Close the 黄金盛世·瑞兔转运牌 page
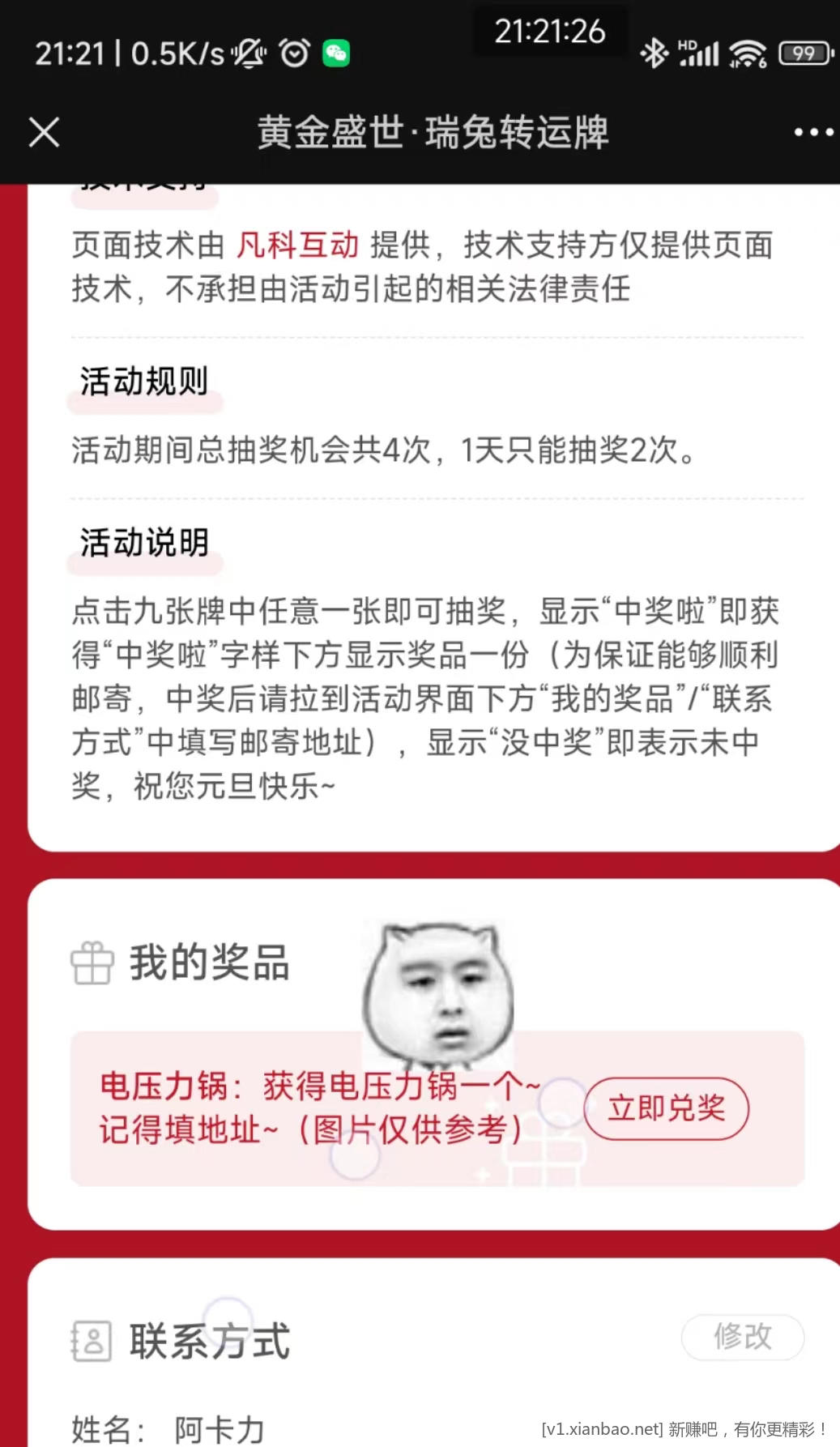840x1447 pixels. [x=44, y=132]
